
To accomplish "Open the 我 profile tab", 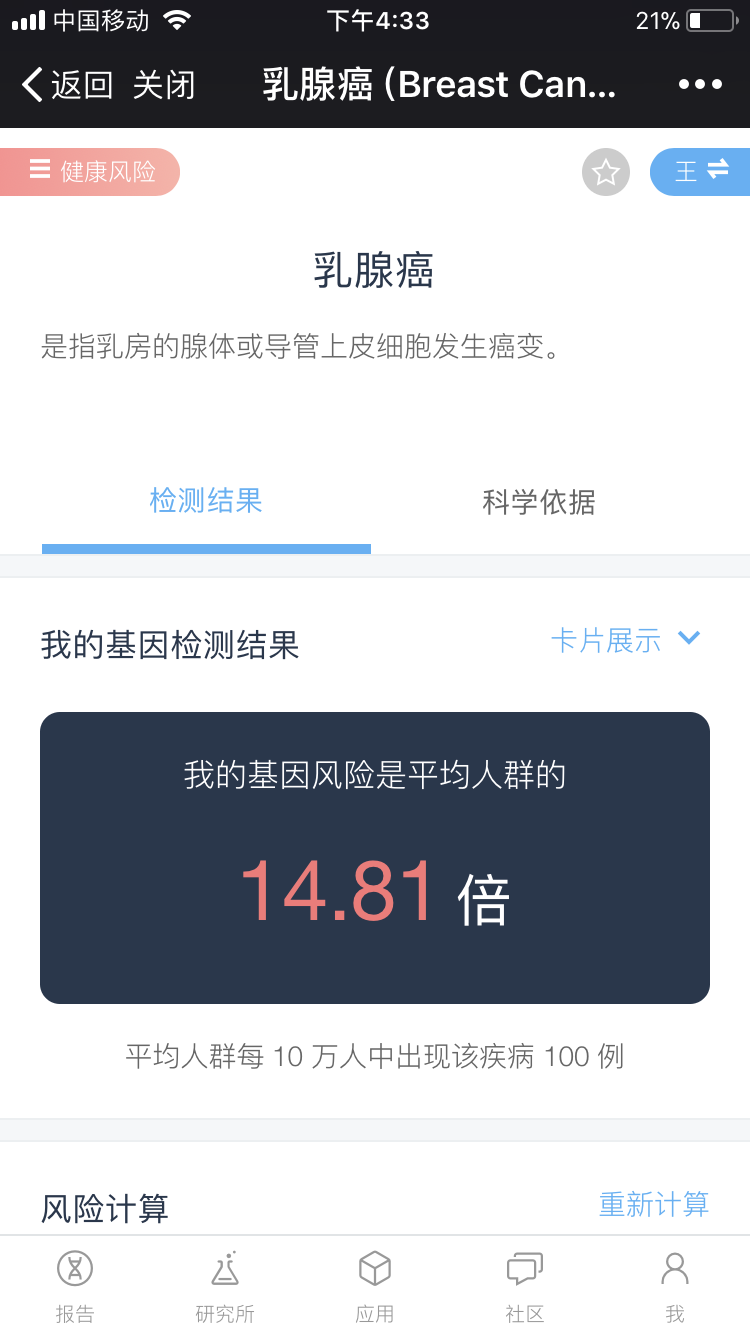I will (x=675, y=1285).
